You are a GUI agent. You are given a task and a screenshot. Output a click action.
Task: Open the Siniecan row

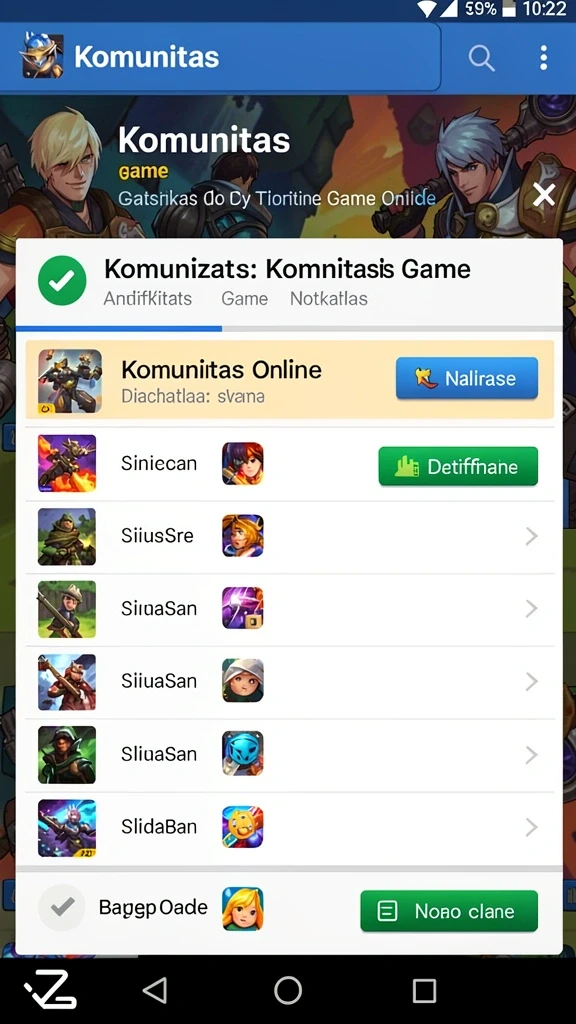[x=289, y=464]
